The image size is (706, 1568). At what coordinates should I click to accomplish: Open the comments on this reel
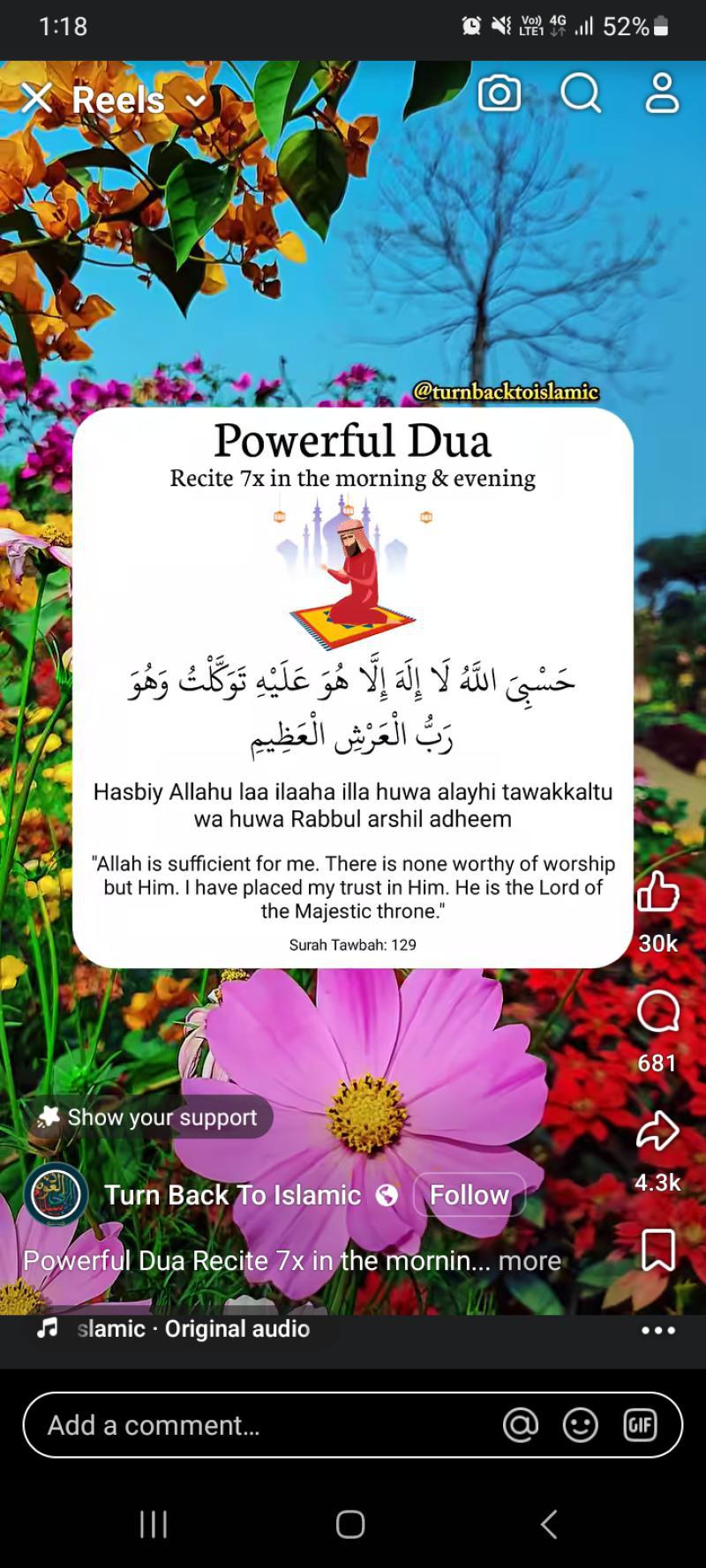point(658,1011)
